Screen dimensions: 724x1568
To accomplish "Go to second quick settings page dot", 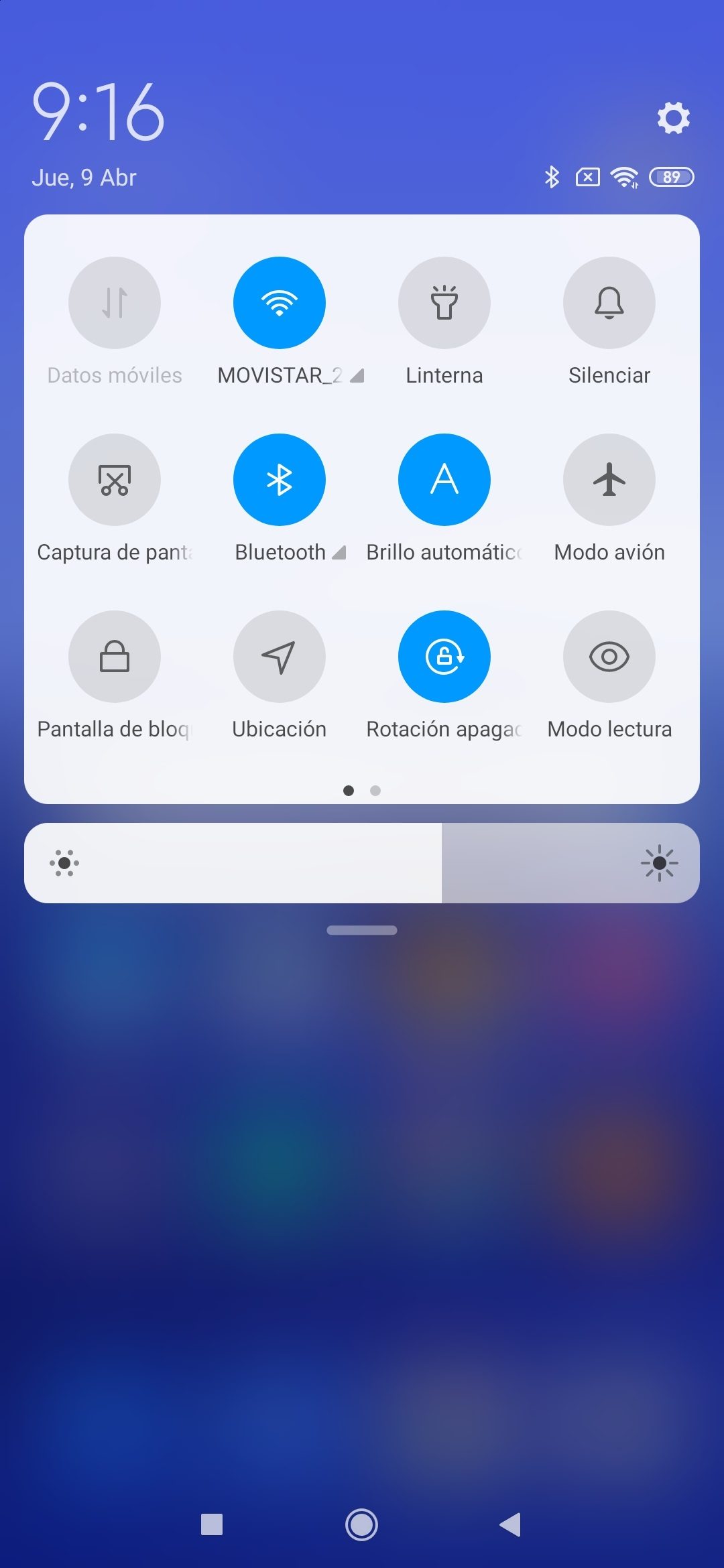I will pos(375,791).
